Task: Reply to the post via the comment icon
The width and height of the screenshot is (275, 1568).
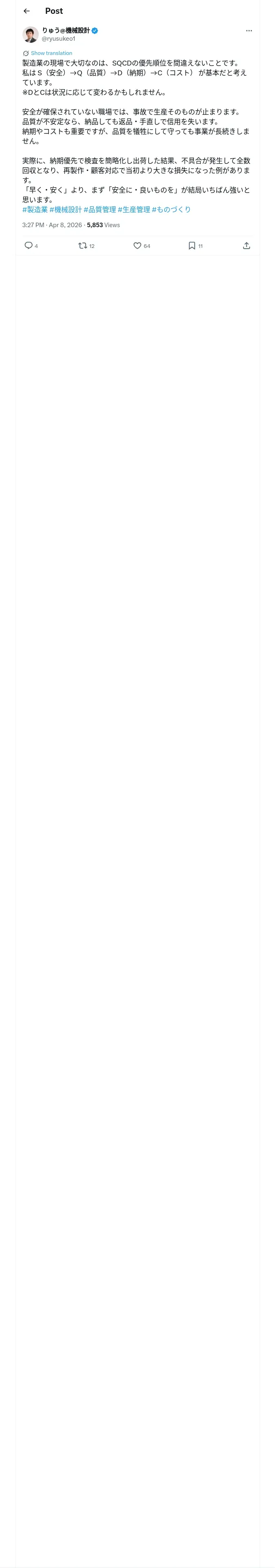Action: (29, 246)
